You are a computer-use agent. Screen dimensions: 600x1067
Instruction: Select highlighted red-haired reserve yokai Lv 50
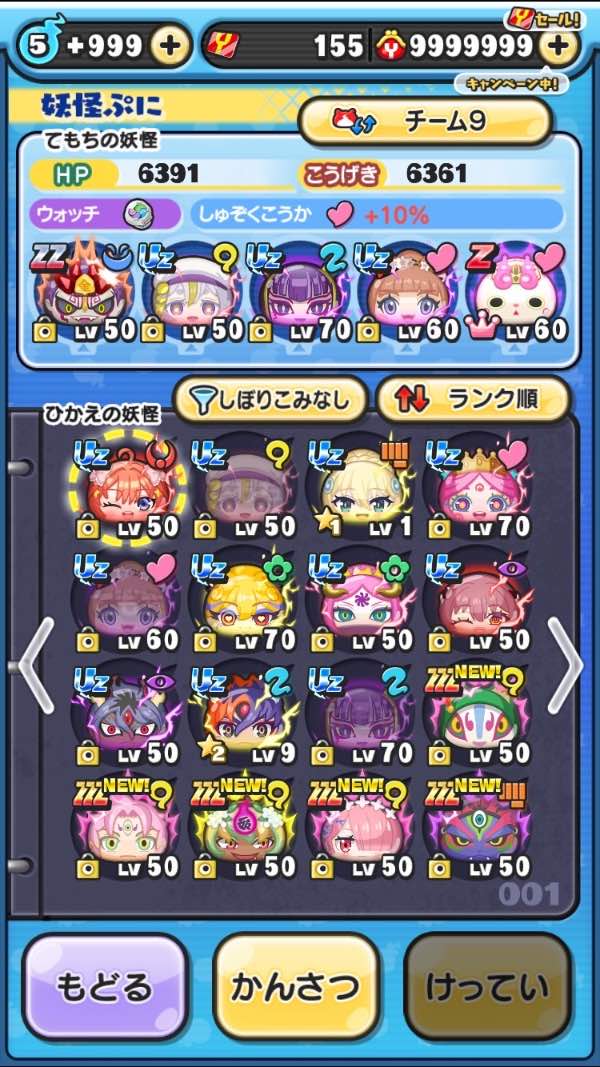click(128, 489)
